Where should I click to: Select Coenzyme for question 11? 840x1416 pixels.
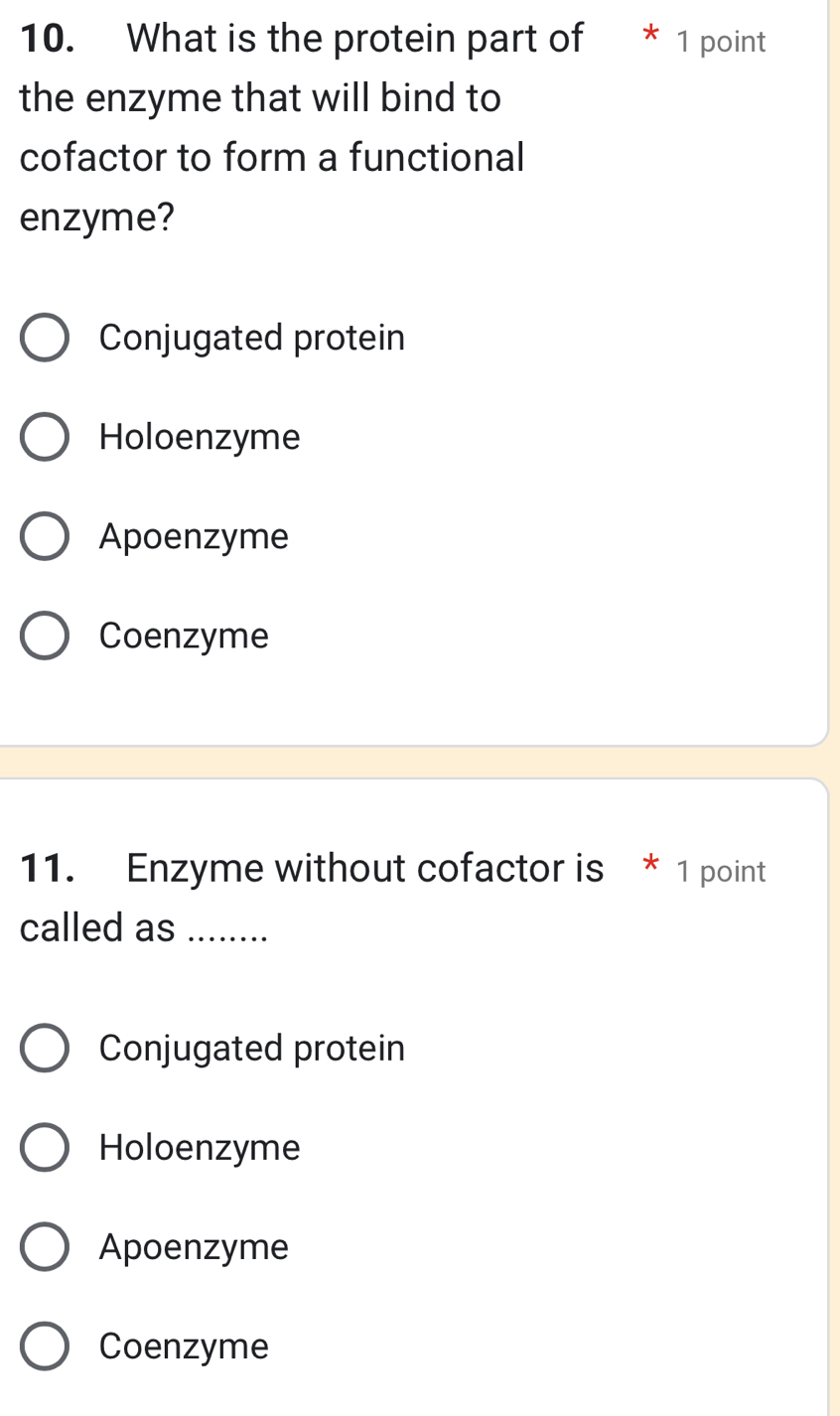pyautogui.click(x=44, y=1345)
